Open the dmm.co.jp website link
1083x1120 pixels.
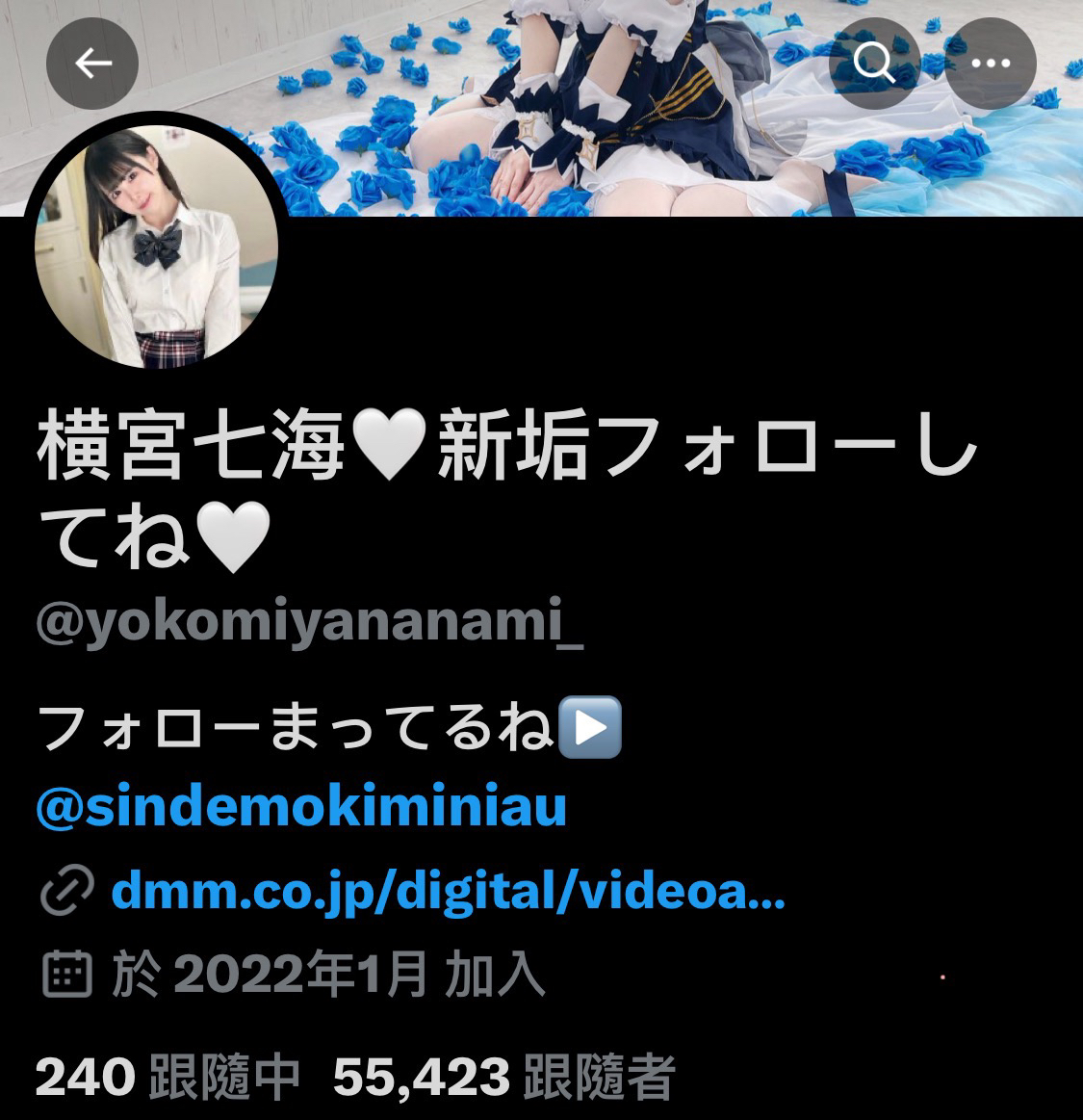tap(448, 891)
